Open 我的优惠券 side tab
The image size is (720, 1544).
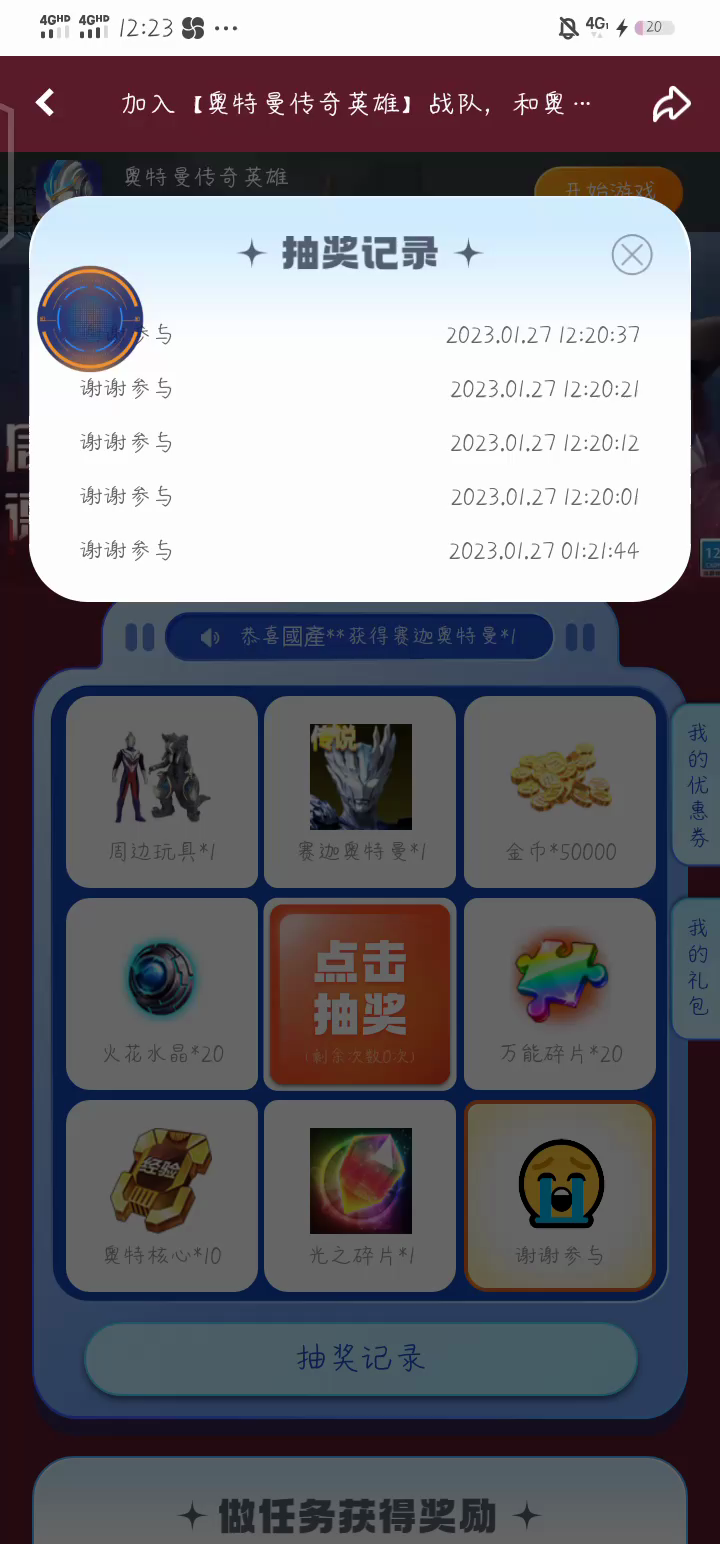pos(697,785)
